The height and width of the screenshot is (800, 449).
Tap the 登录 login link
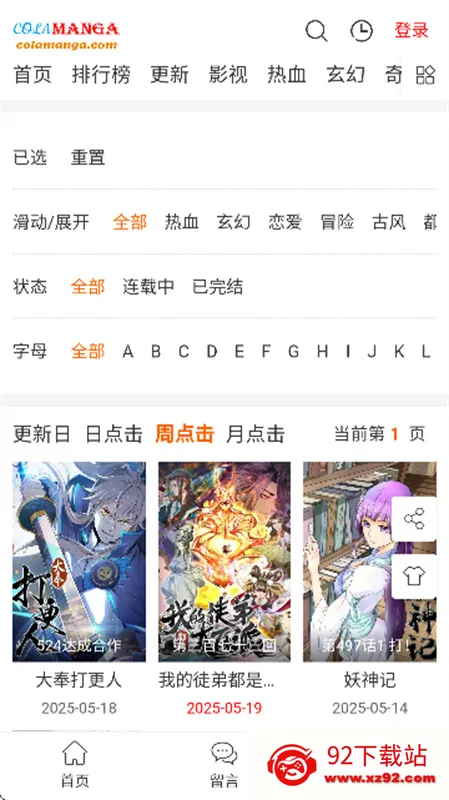(x=411, y=31)
